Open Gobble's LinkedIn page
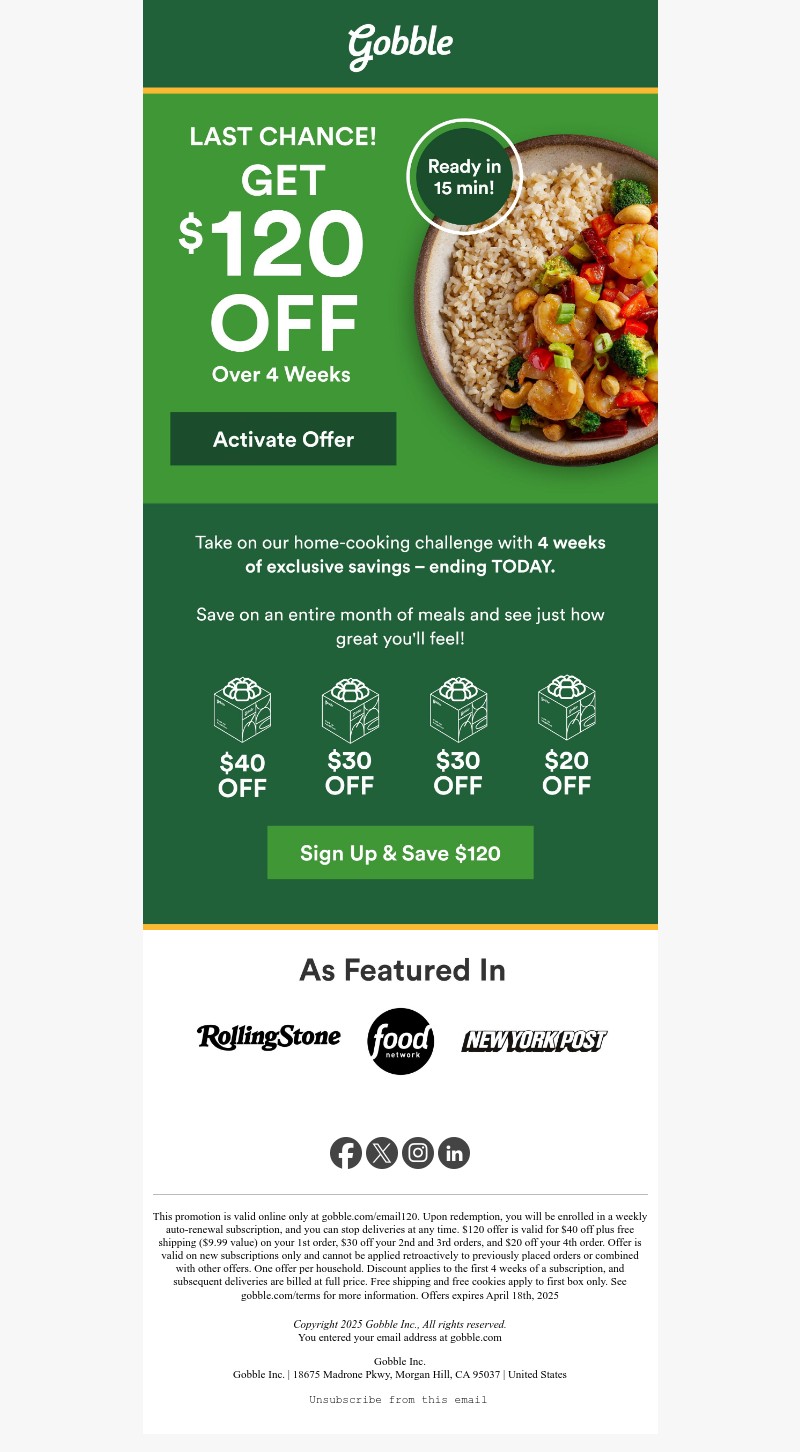The height and width of the screenshot is (1452, 800). coord(454,1153)
